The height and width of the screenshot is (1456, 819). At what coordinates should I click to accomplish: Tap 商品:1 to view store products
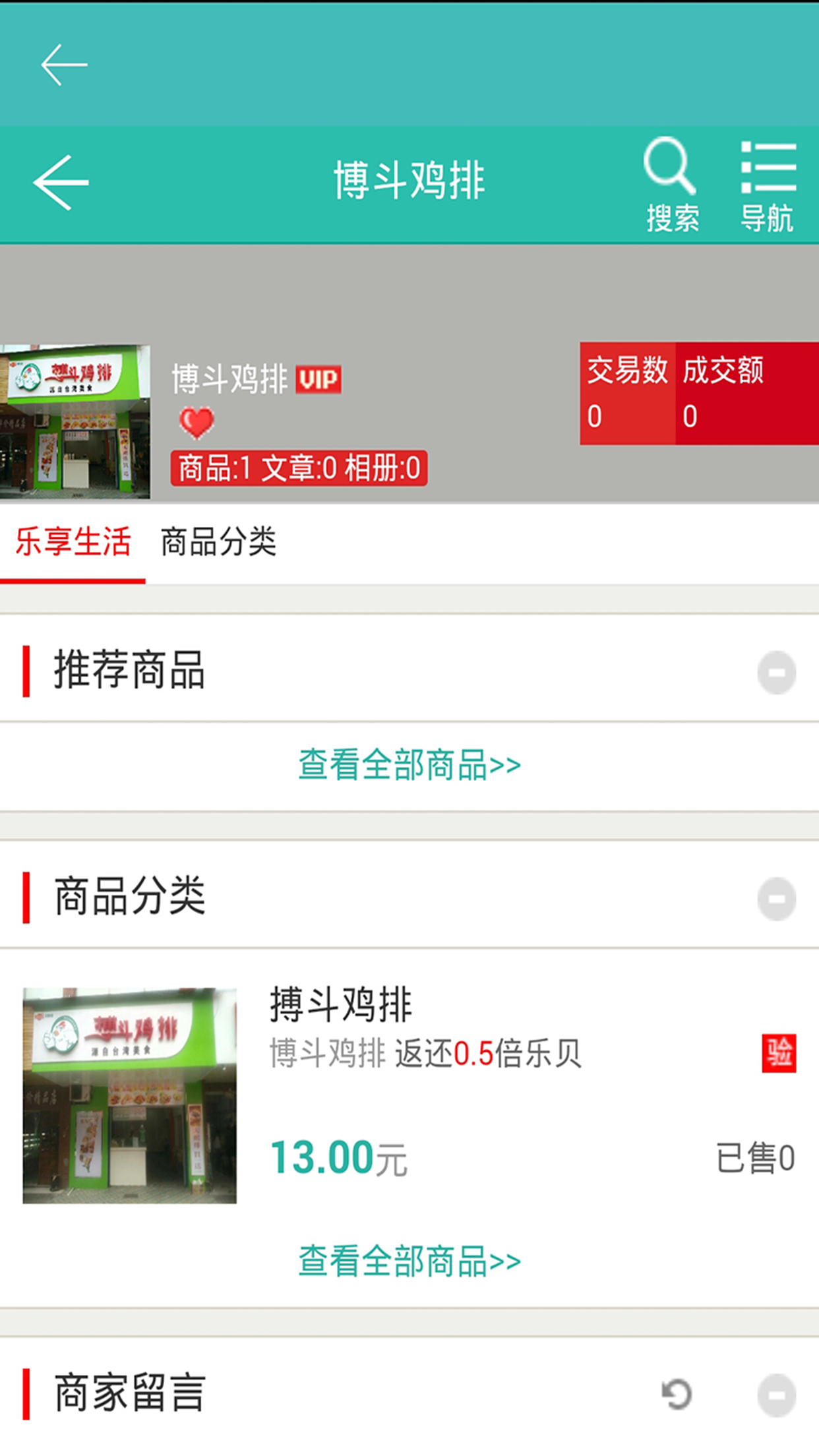click(x=216, y=470)
